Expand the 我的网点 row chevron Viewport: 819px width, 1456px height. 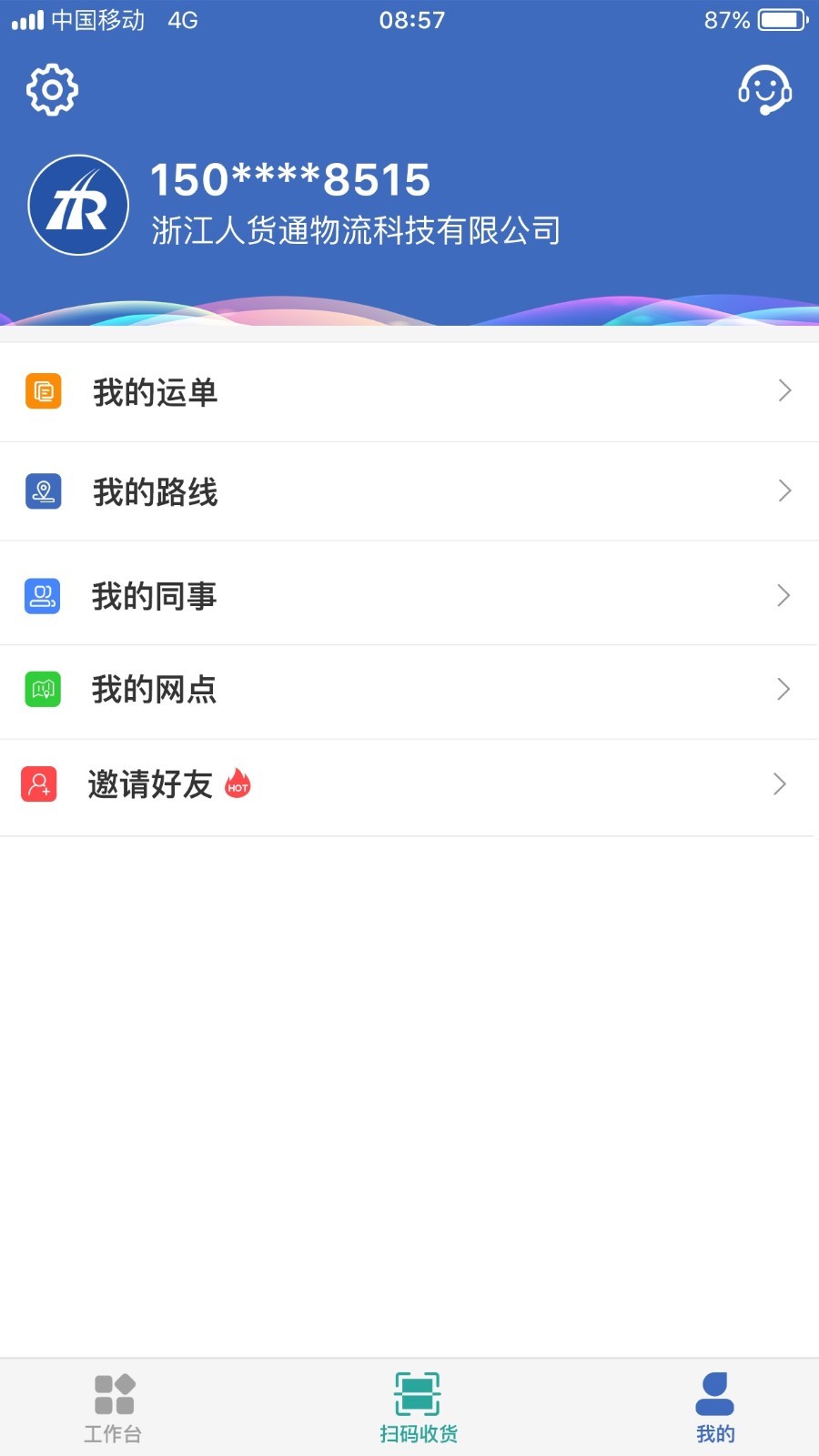[x=784, y=689]
